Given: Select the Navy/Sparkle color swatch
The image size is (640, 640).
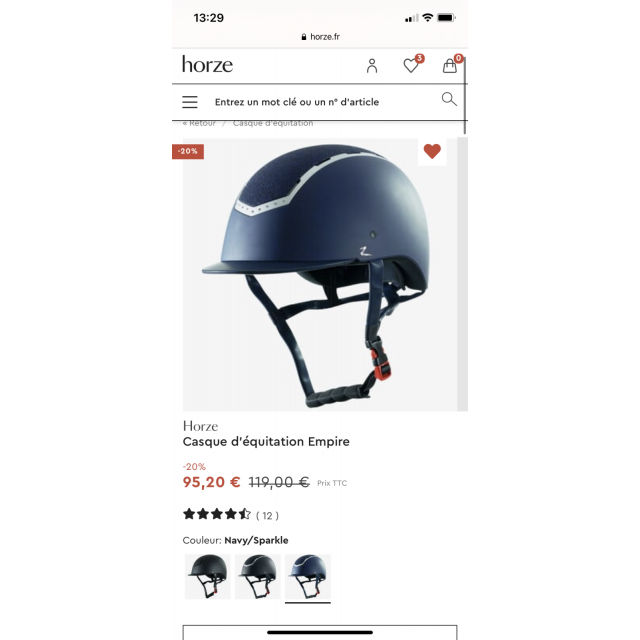Looking at the screenshot, I should point(307,577).
